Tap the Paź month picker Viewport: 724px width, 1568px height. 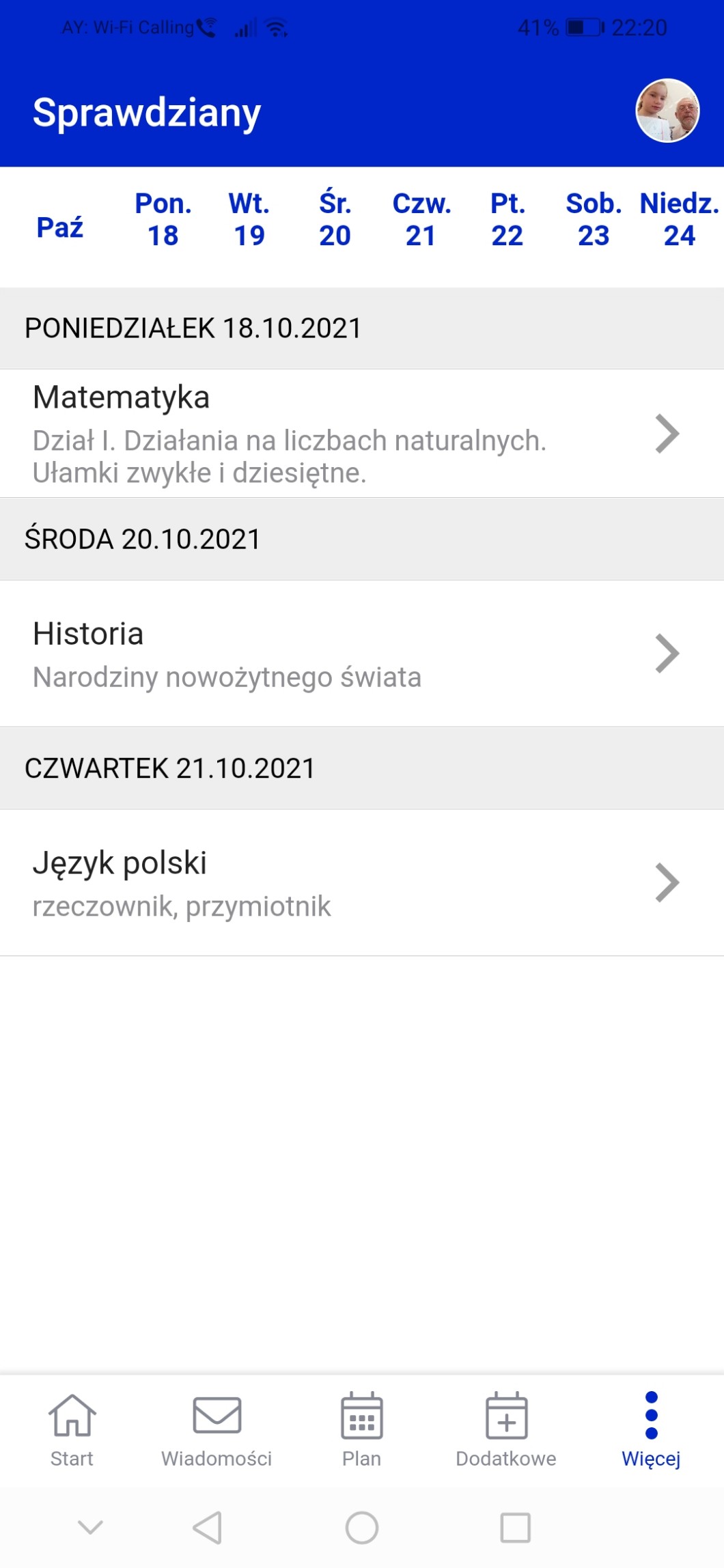pyautogui.click(x=60, y=227)
